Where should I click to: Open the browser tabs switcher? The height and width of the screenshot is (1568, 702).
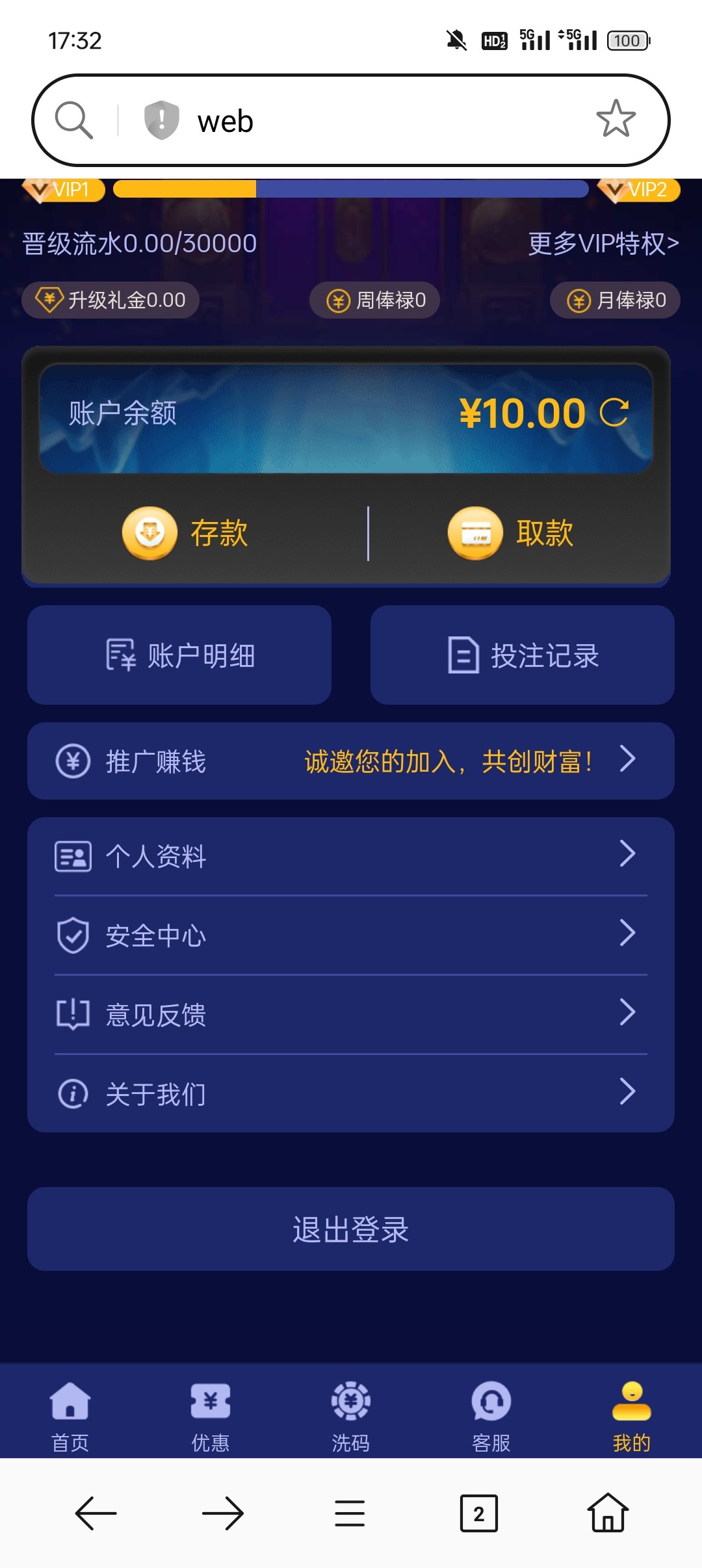[479, 1513]
